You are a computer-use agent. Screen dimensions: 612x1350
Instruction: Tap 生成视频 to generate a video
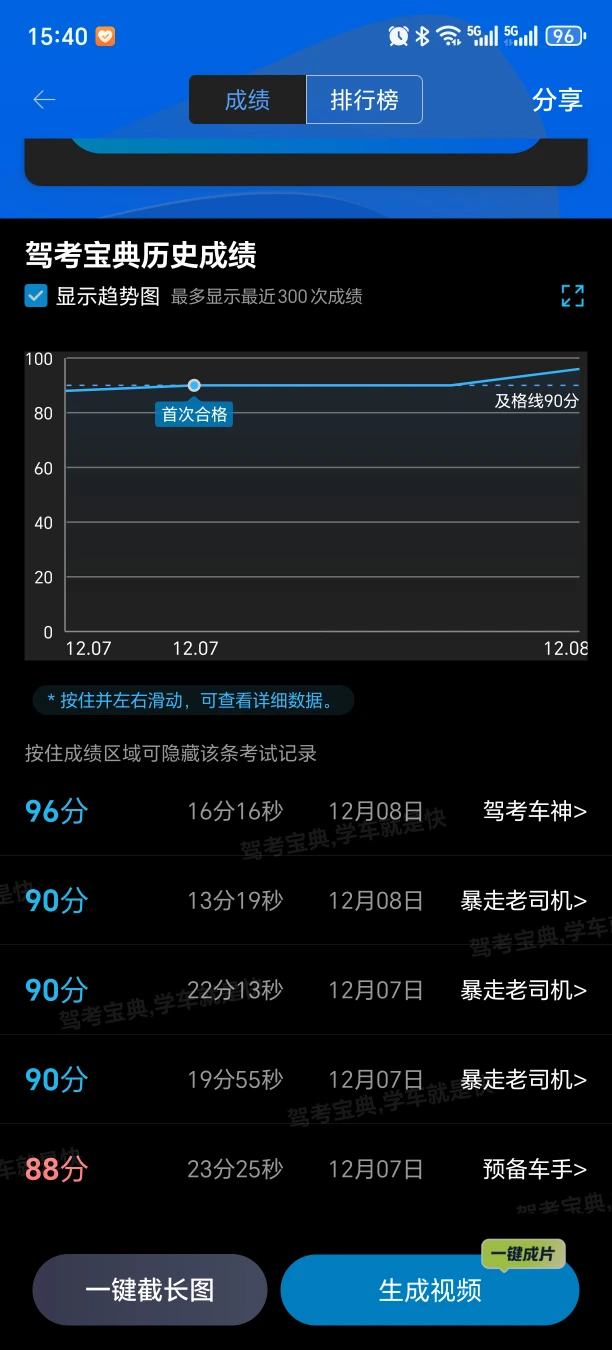tap(430, 1290)
